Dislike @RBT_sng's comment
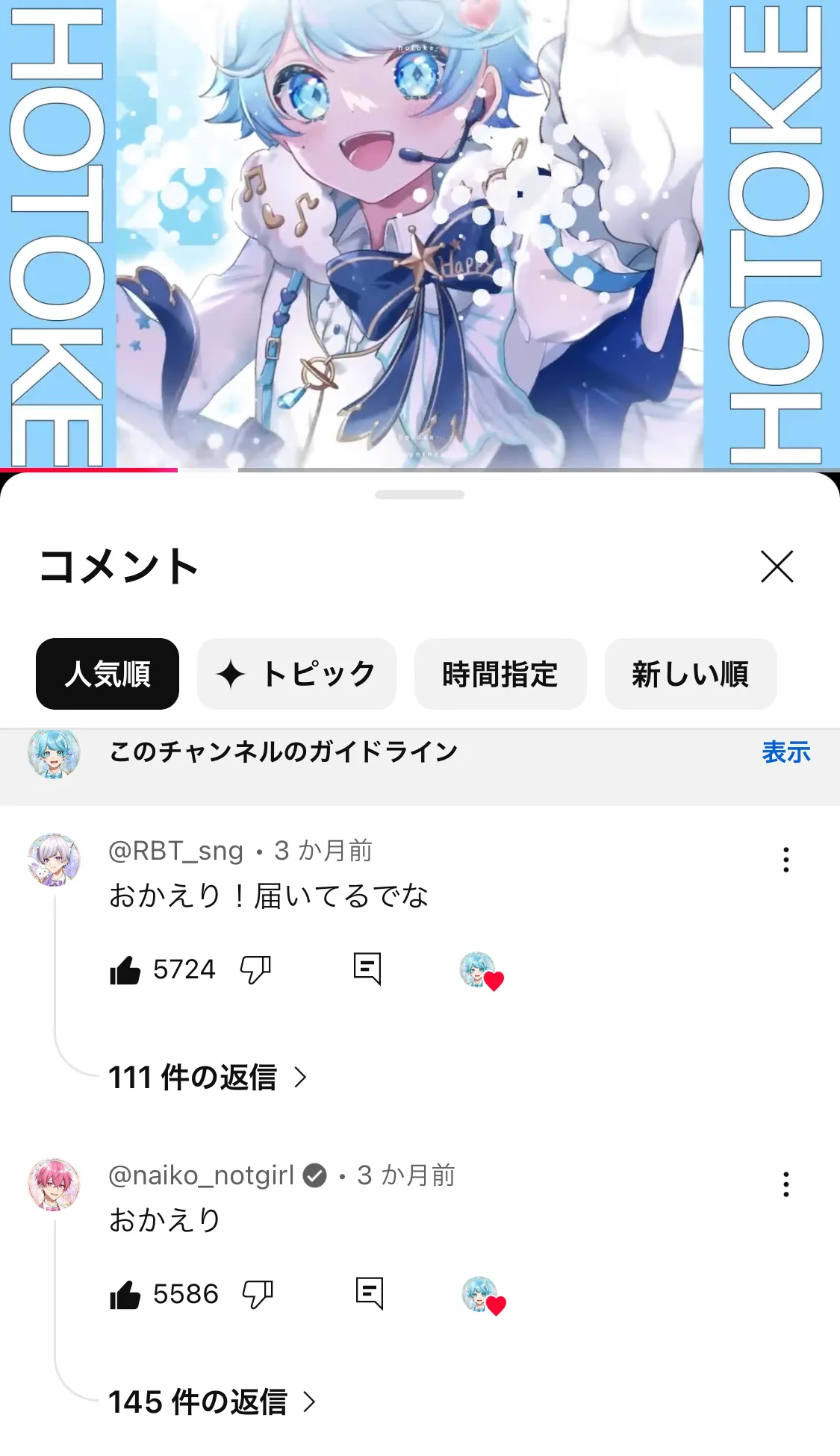 tap(255, 970)
